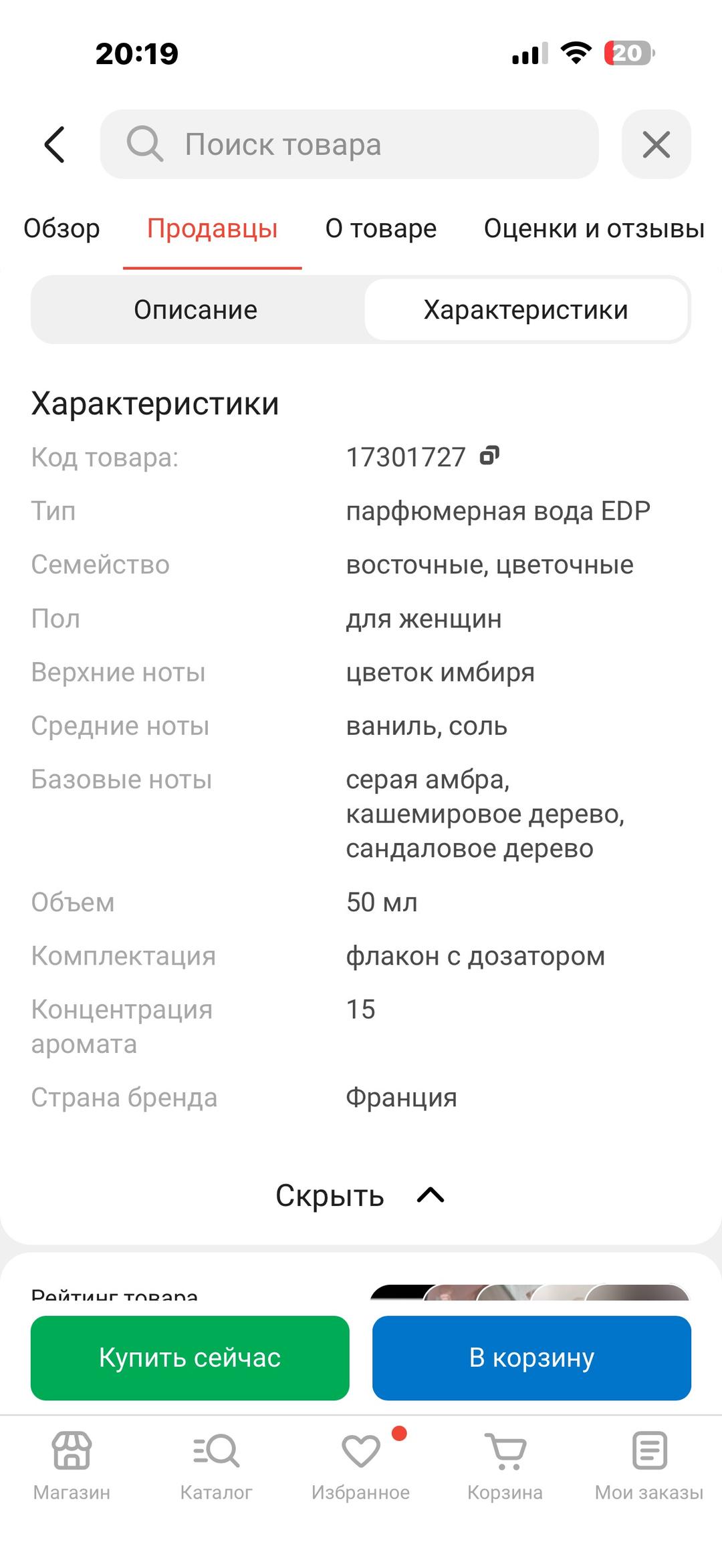Switch to the Обзор tab

[x=62, y=228]
